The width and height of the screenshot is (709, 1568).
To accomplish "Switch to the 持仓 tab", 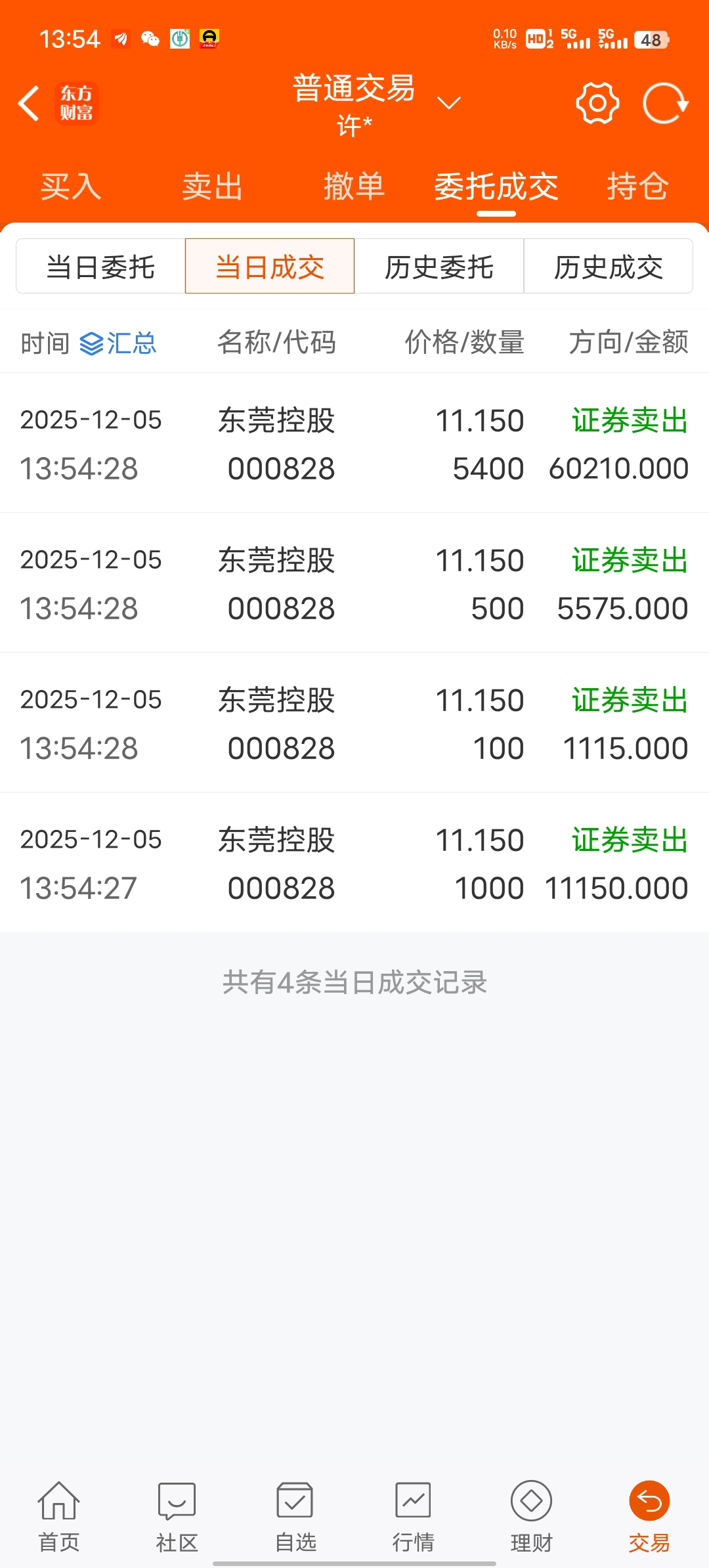I will 638,186.
